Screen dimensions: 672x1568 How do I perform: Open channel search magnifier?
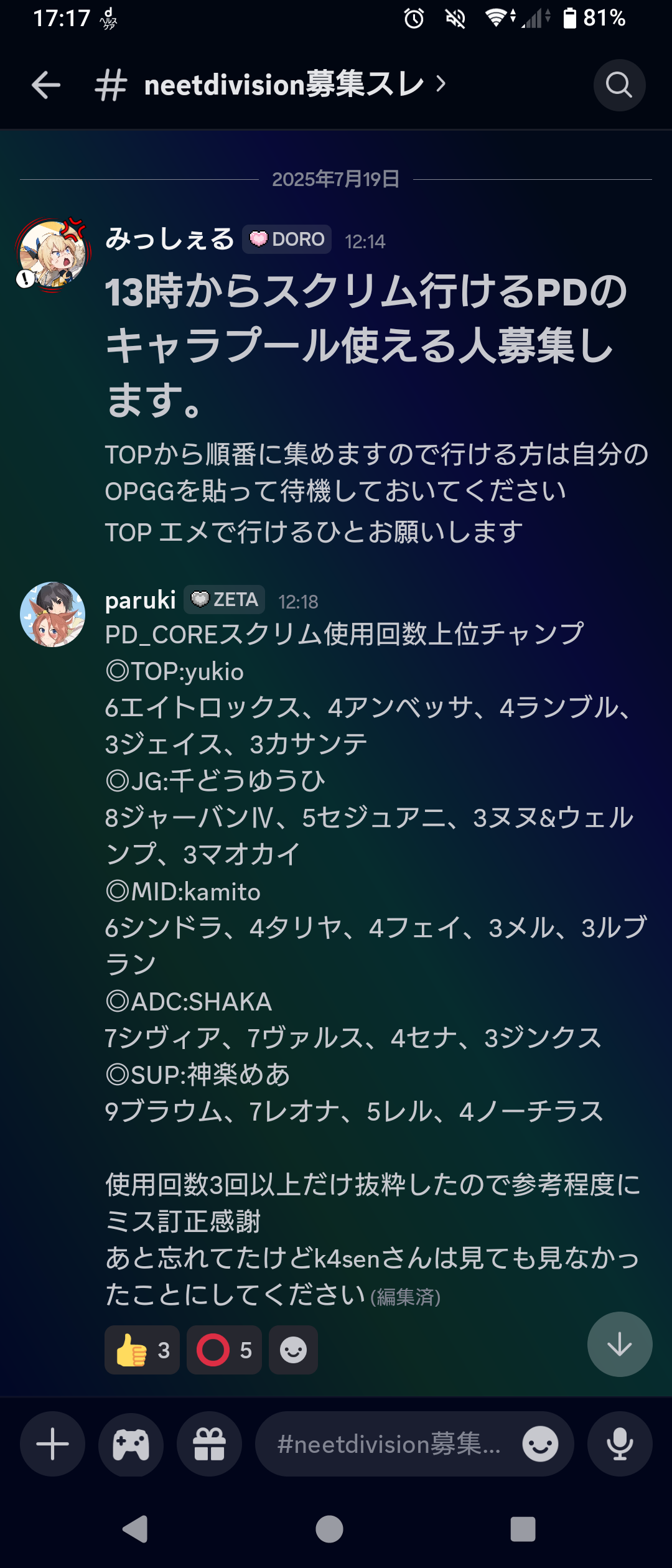tap(619, 85)
